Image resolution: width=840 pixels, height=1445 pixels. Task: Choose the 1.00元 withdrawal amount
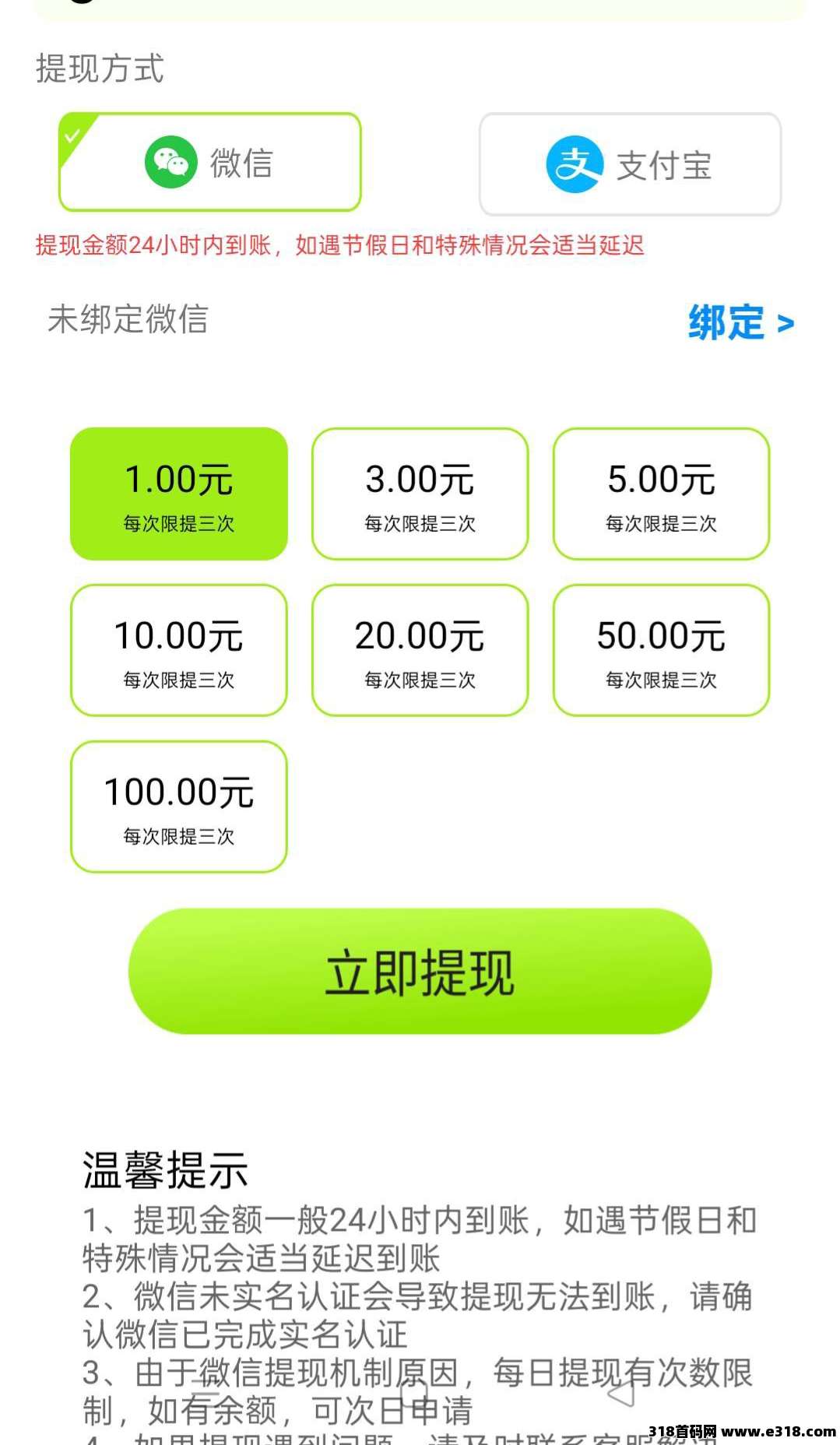179,494
